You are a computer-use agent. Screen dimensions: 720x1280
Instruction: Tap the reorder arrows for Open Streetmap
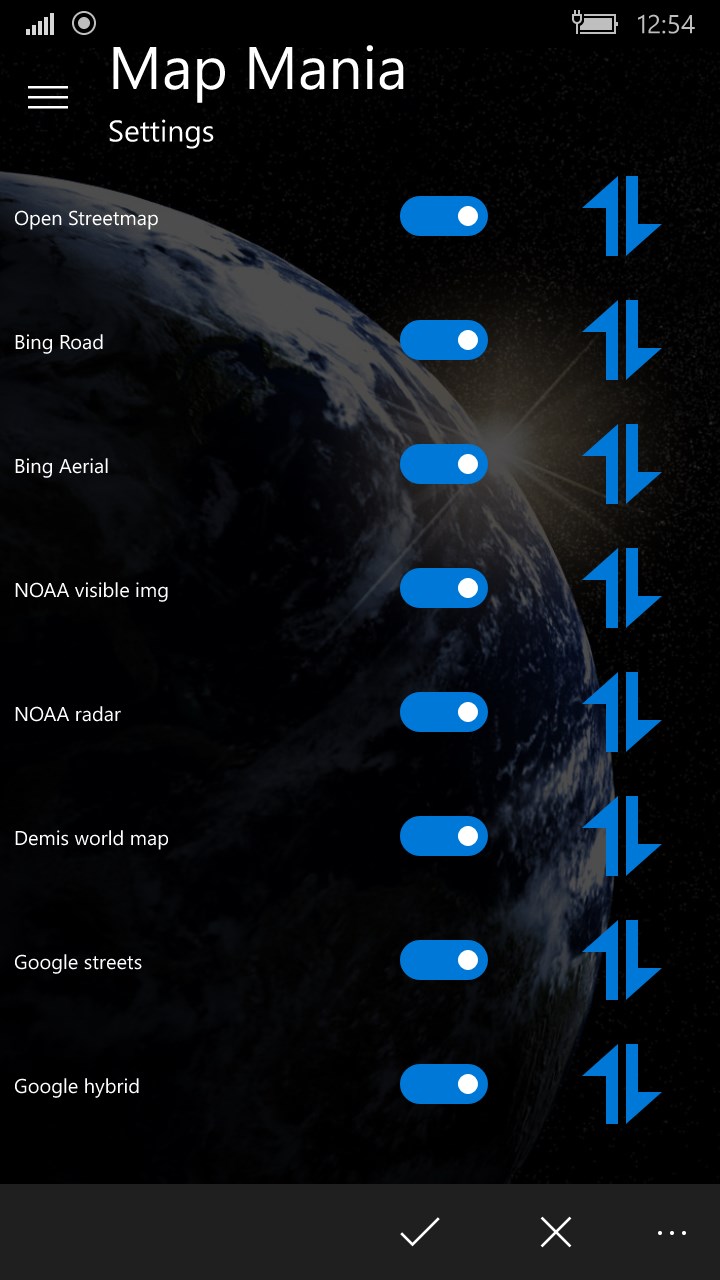pyautogui.click(x=622, y=216)
